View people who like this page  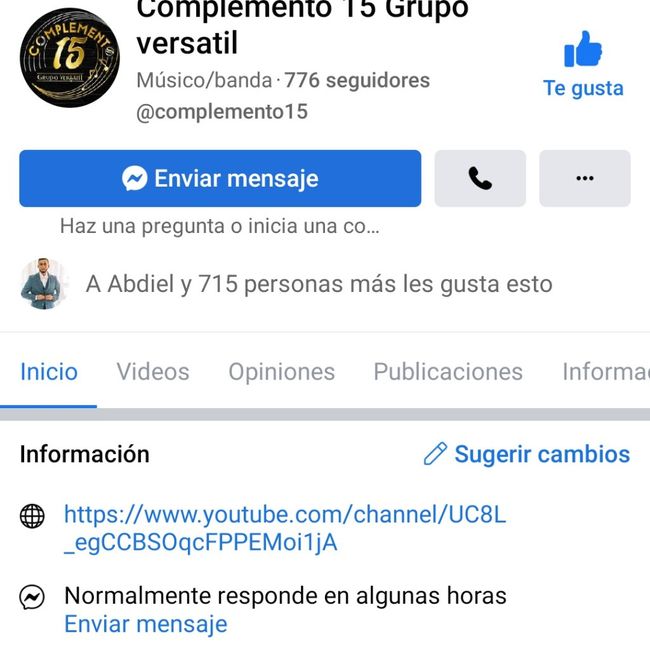318,285
